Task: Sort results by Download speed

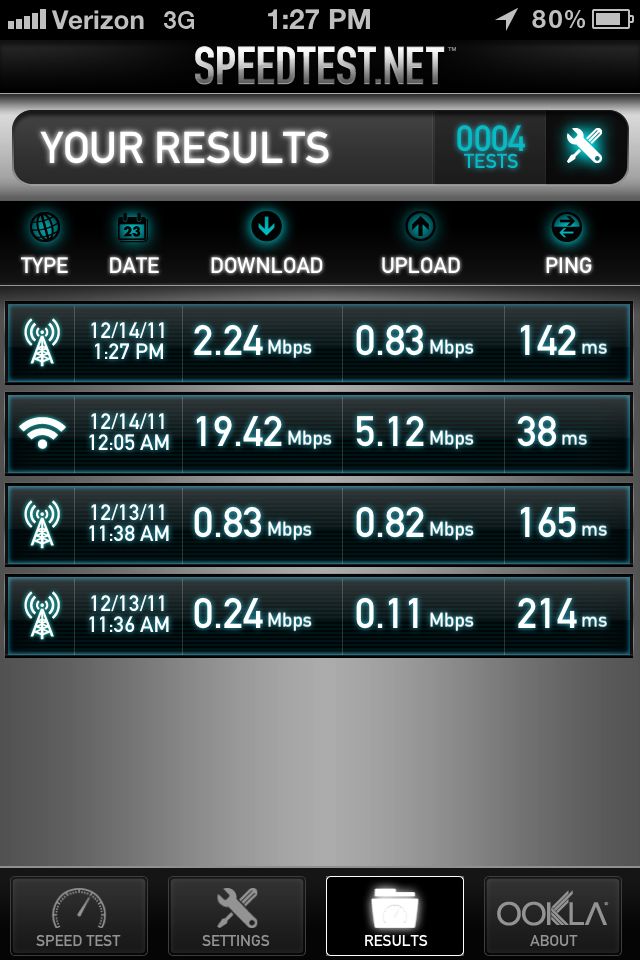Action: (x=266, y=245)
